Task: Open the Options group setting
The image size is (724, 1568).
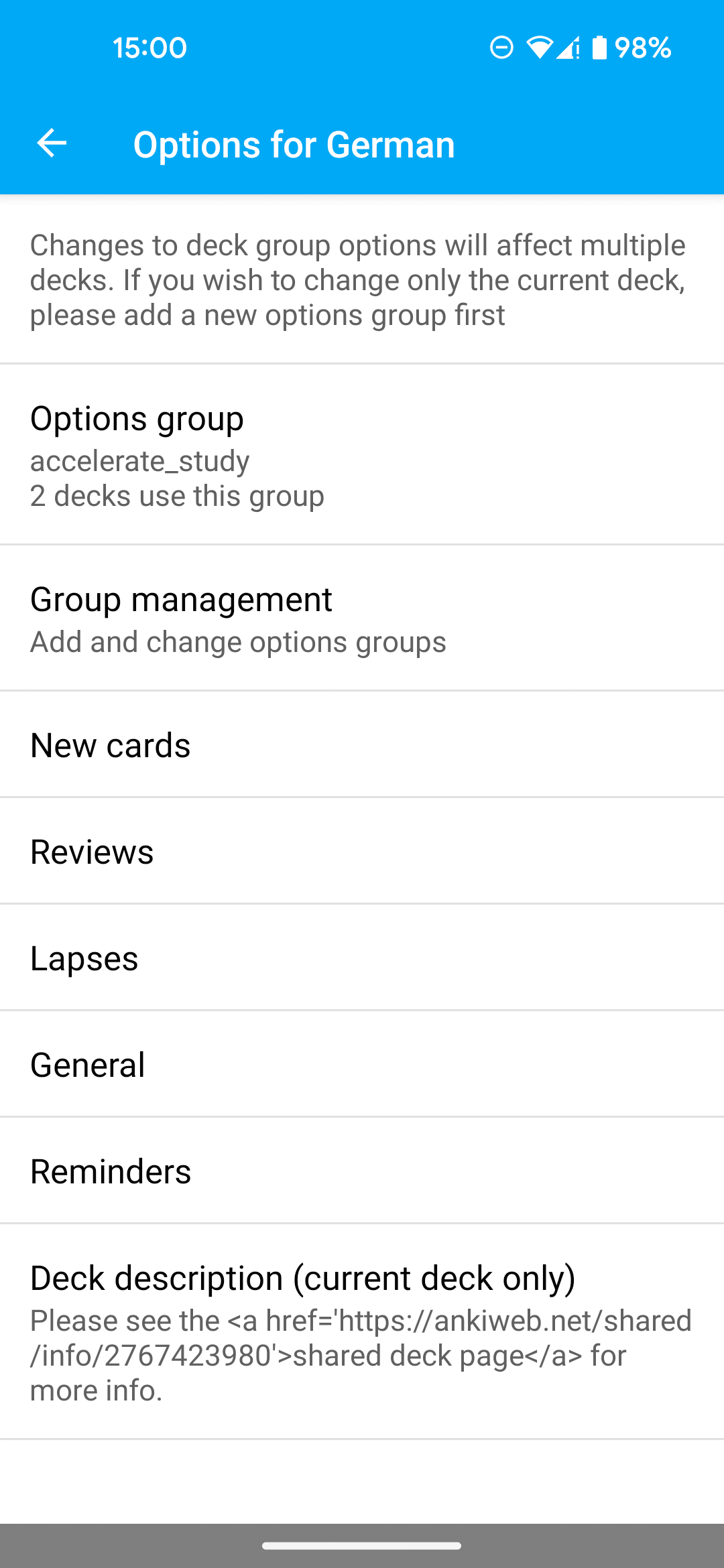Action: tap(362, 455)
